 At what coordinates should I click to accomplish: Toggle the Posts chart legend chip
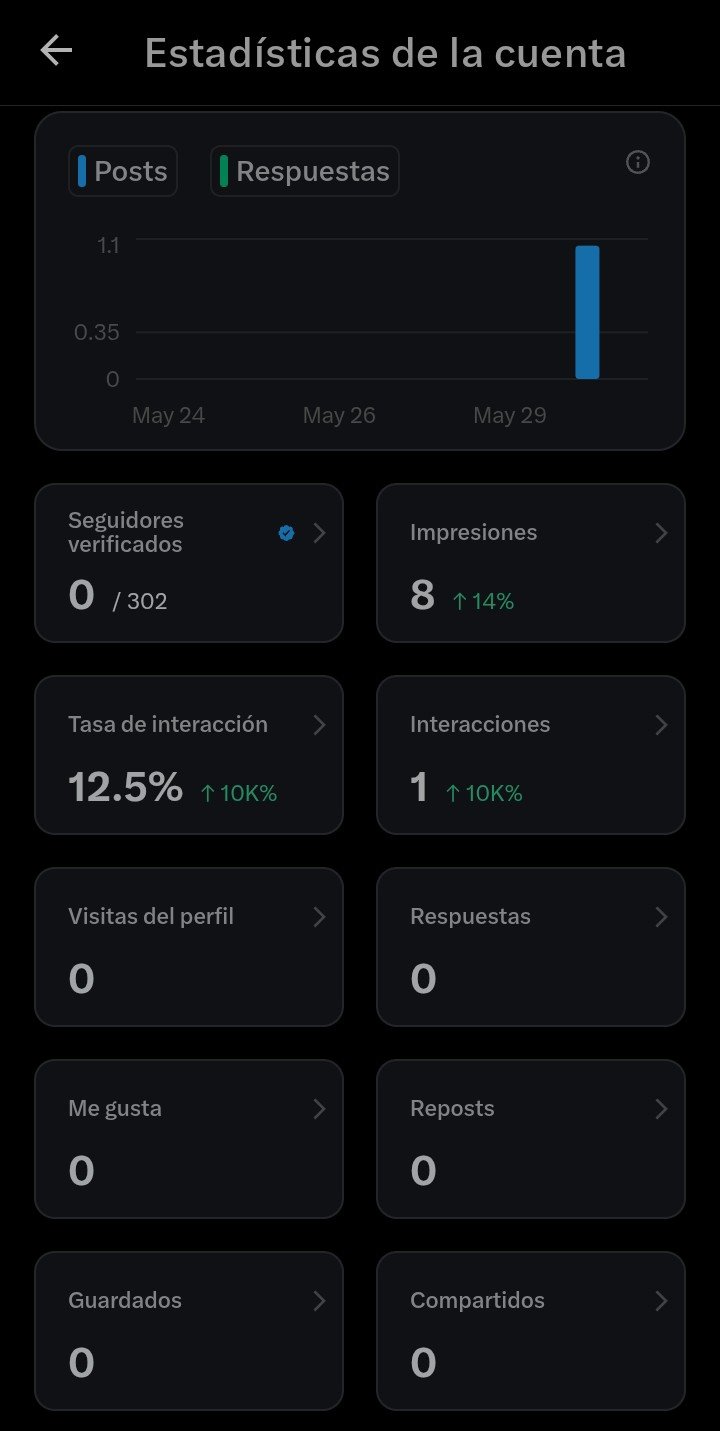click(123, 171)
